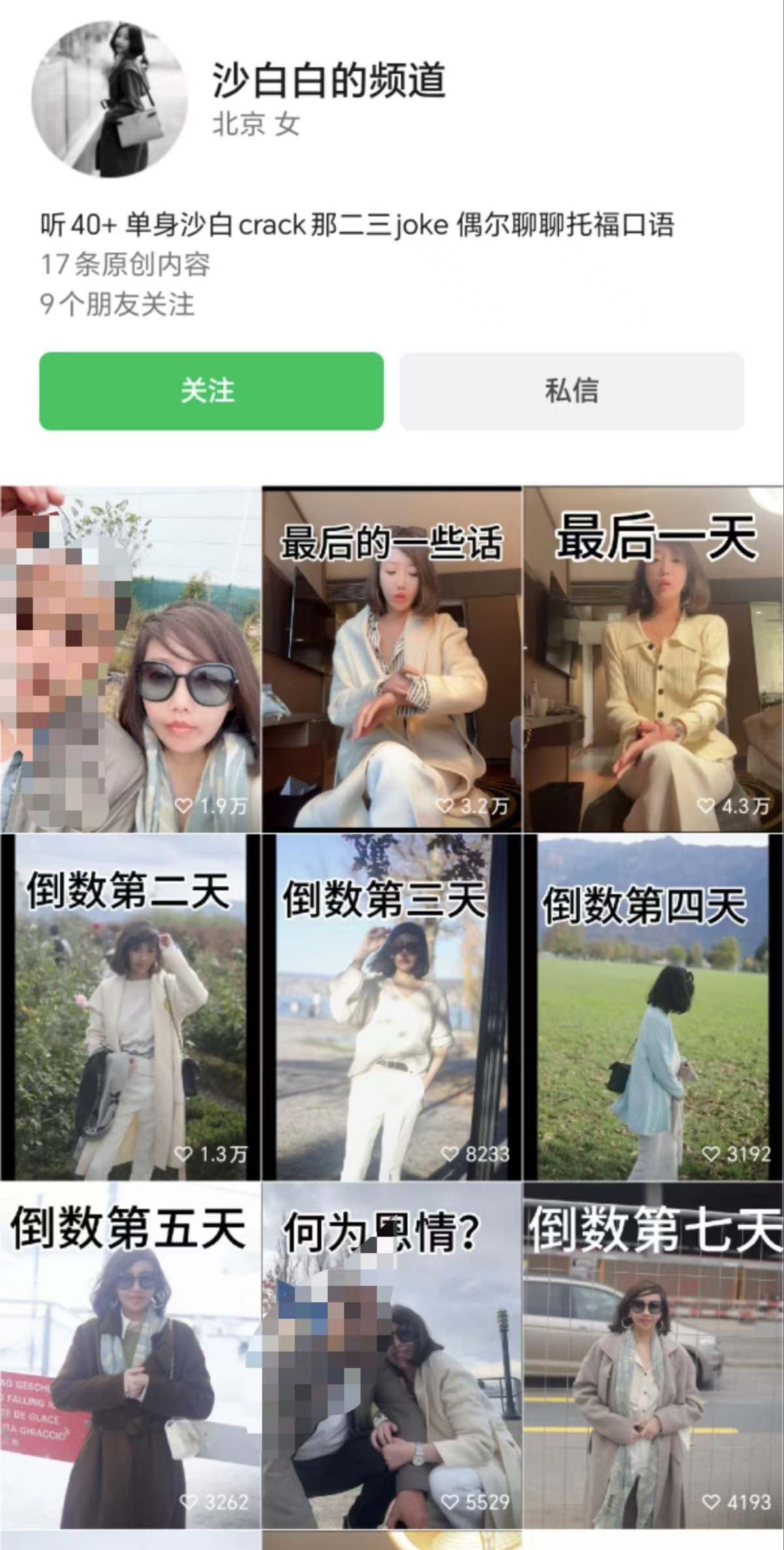Open the channel's profile avatar

click(x=110, y=99)
